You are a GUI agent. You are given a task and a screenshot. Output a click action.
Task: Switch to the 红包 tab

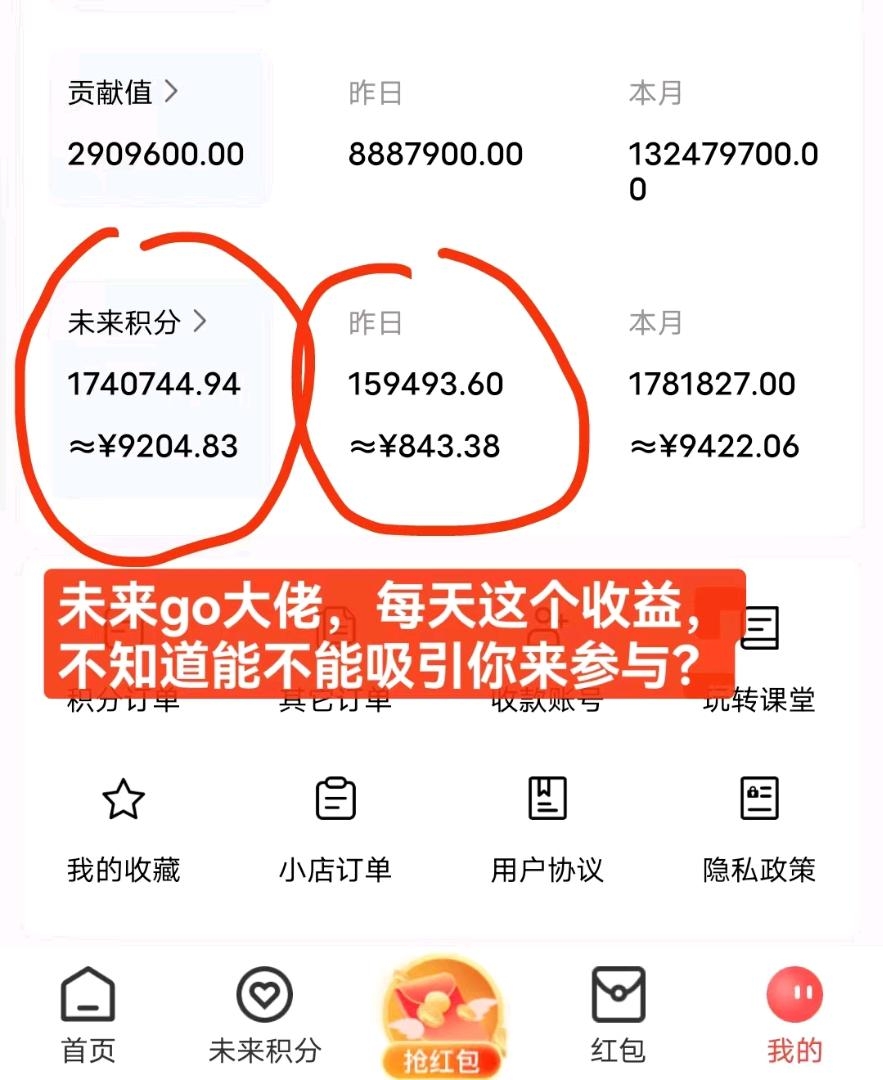pyautogui.click(x=618, y=1015)
